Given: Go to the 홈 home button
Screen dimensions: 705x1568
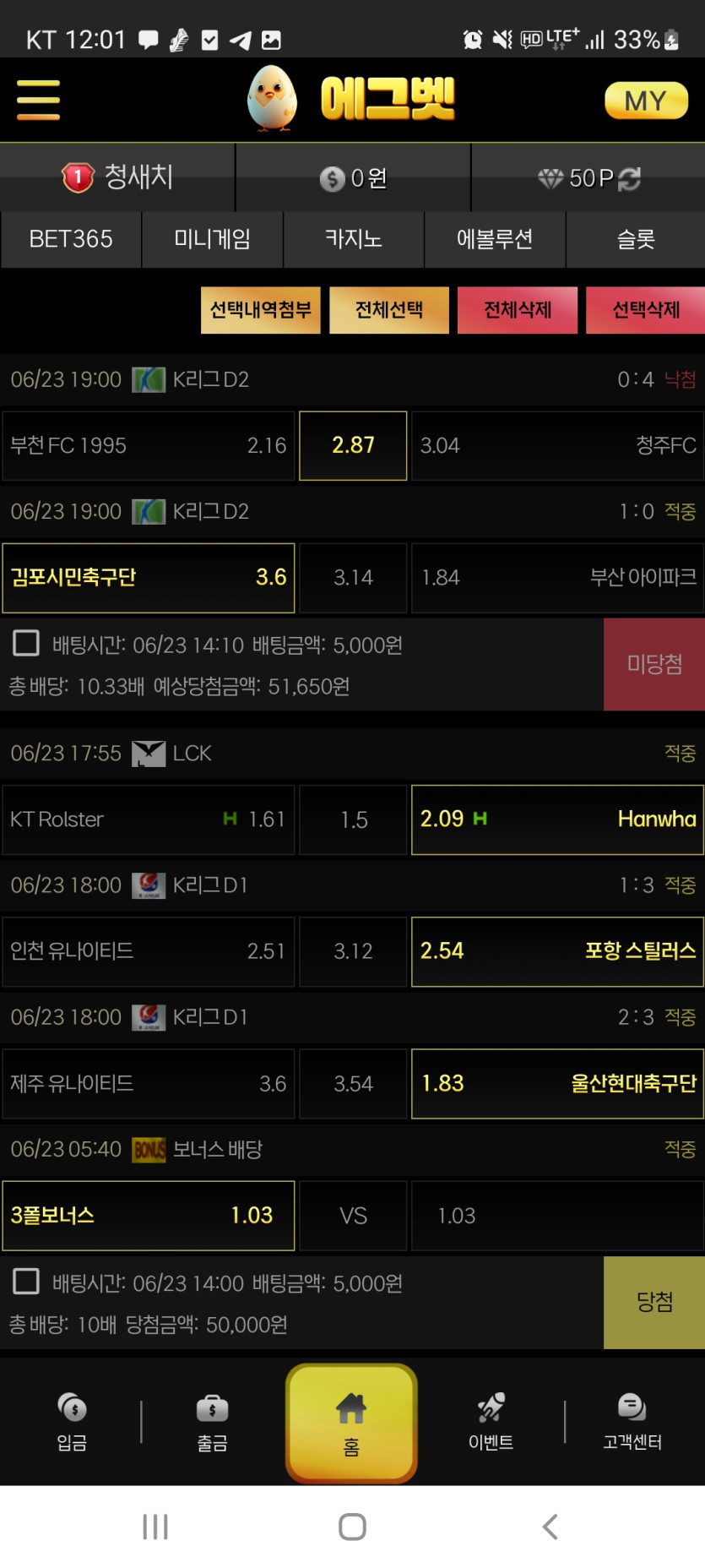Looking at the screenshot, I should point(351,1423).
